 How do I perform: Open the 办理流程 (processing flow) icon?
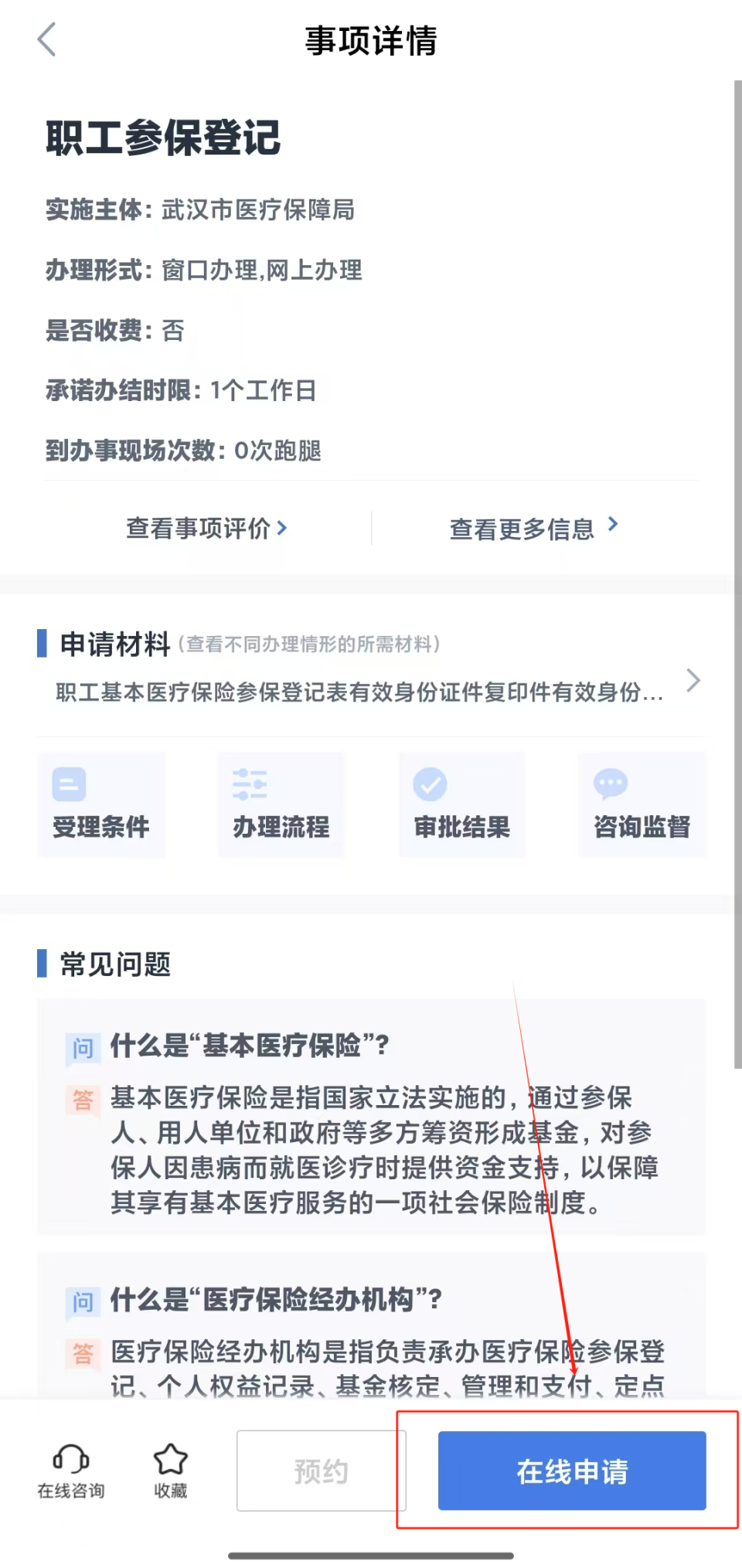281,804
